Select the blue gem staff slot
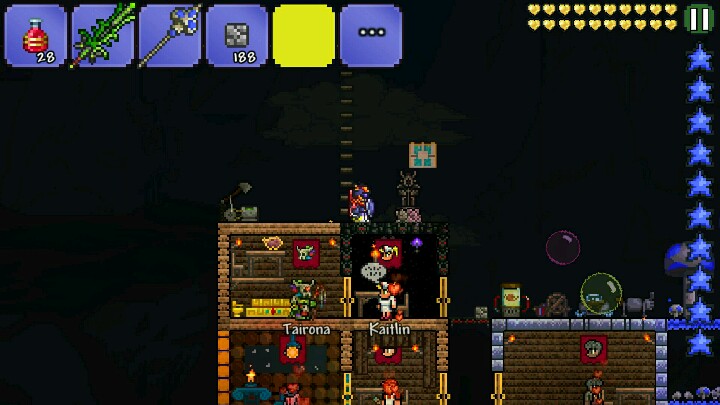720x405 pixels. (170, 36)
